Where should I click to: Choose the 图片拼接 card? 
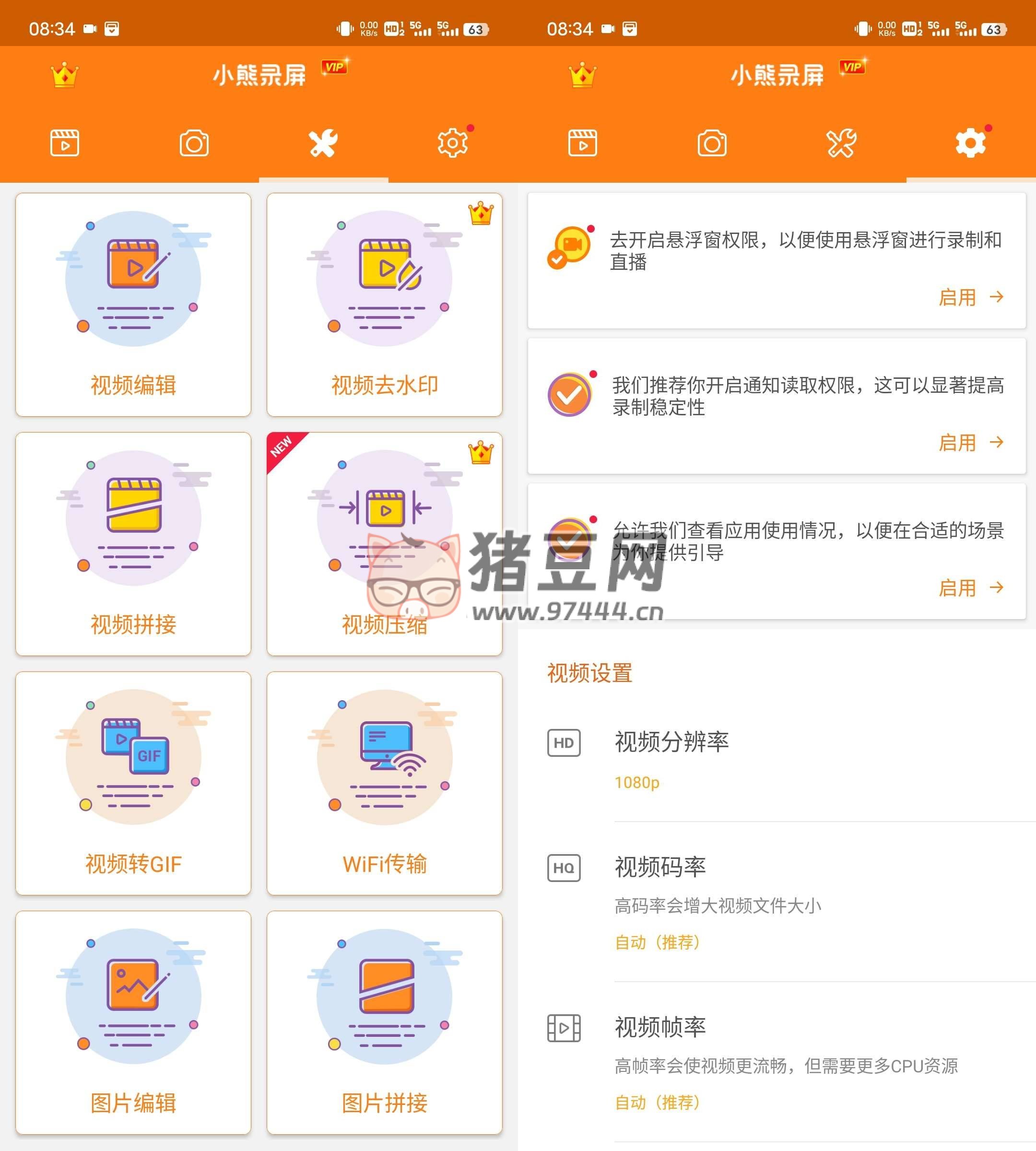tap(384, 1022)
